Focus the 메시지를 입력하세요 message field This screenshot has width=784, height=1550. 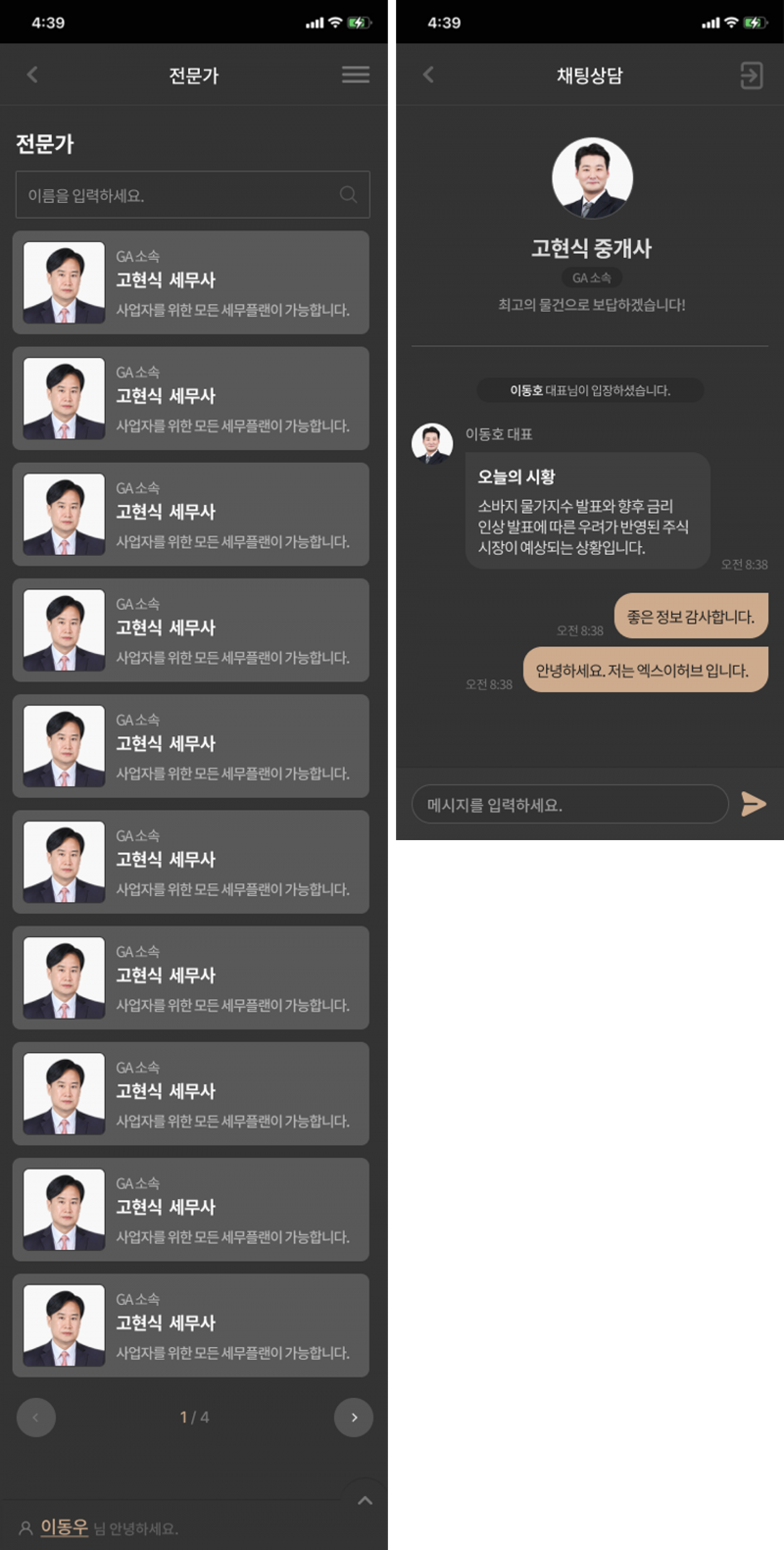pyautogui.click(x=569, y=805)
